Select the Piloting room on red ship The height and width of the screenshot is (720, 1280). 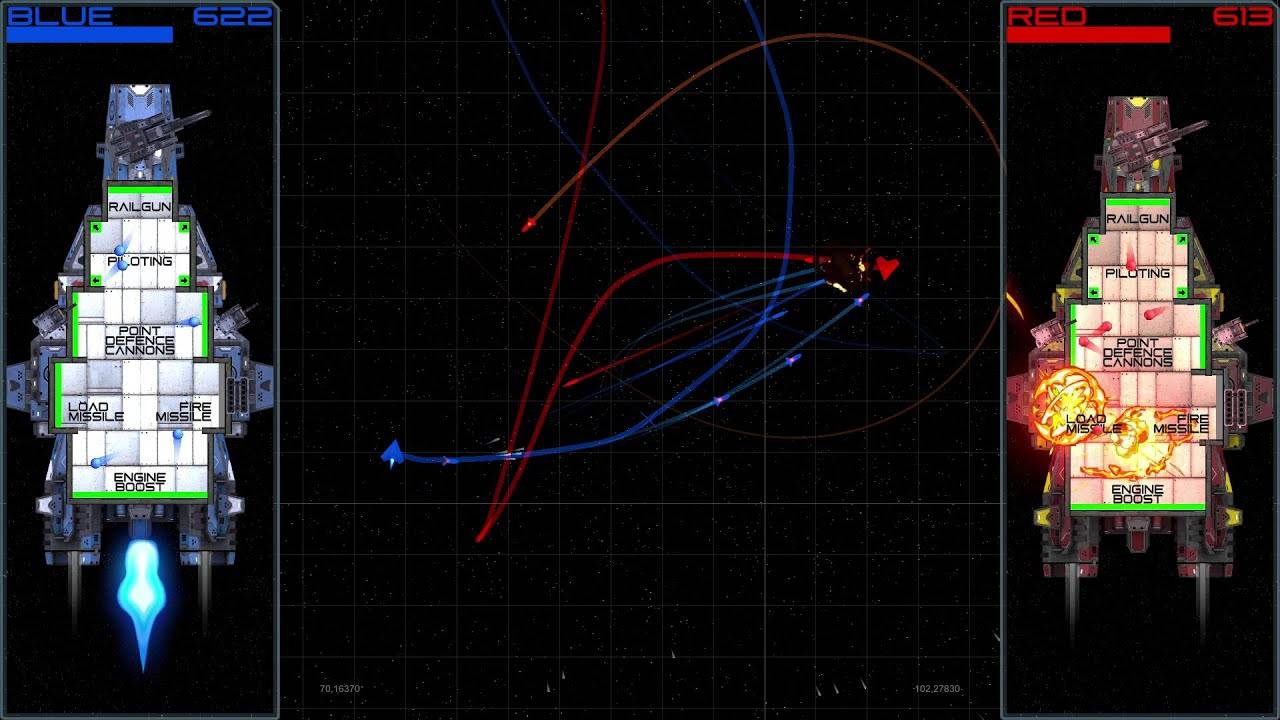(x=1138, y=273)
